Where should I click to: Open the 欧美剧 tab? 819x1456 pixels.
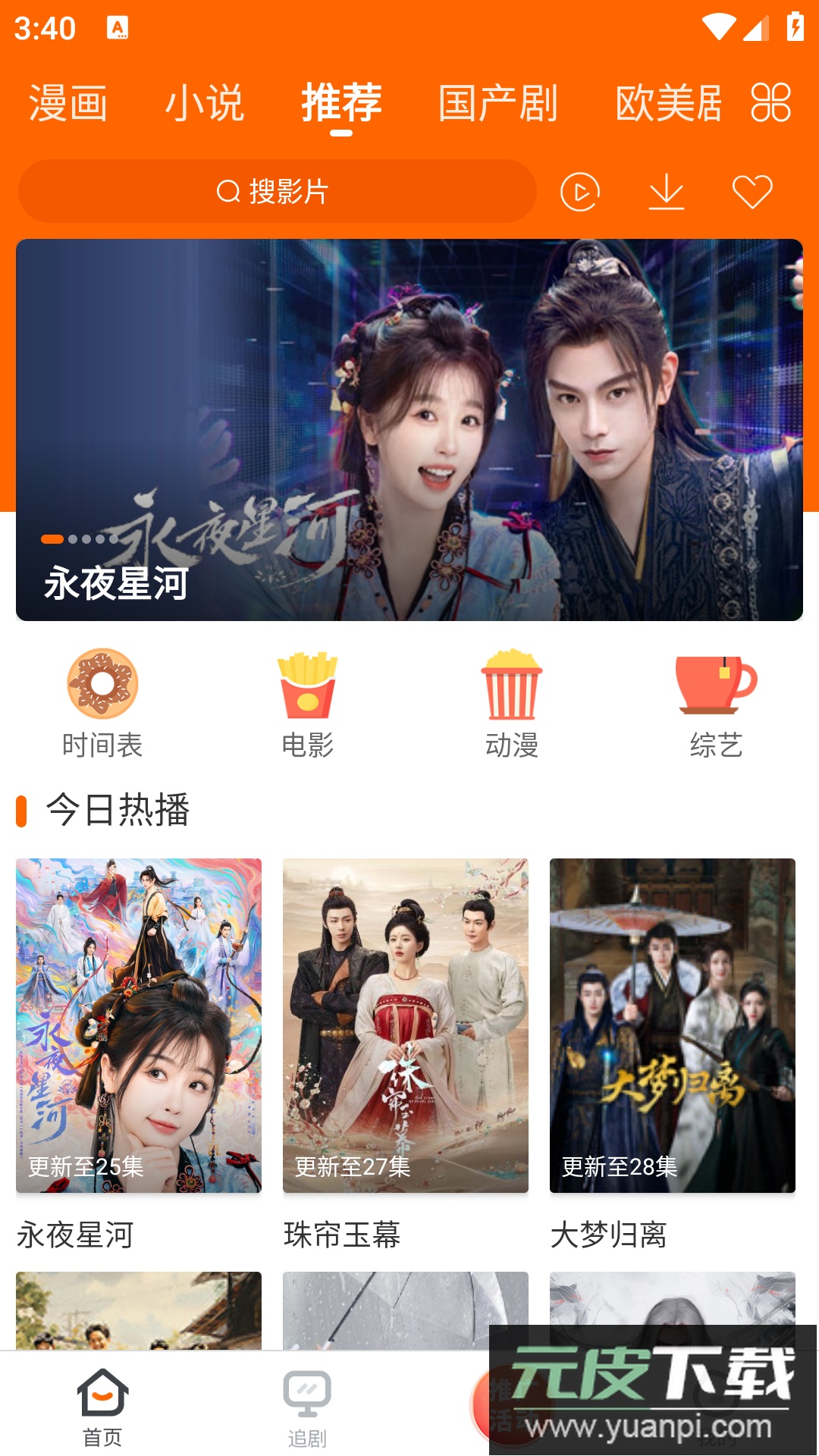click(668, 103)
